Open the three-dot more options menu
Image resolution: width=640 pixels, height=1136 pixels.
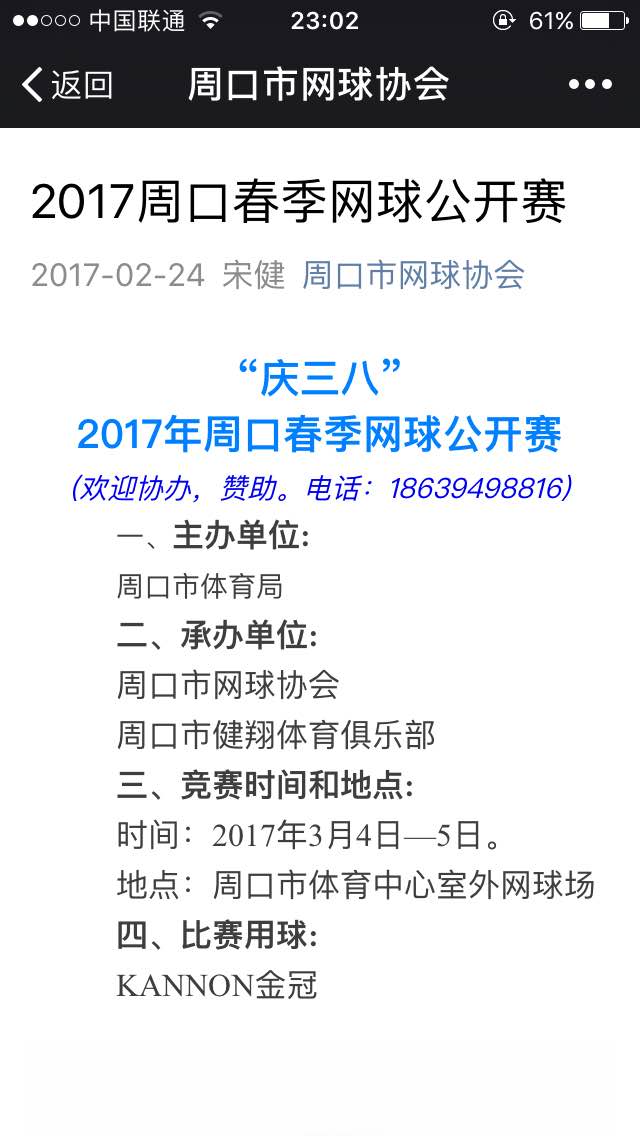click(x=590, y=85)
